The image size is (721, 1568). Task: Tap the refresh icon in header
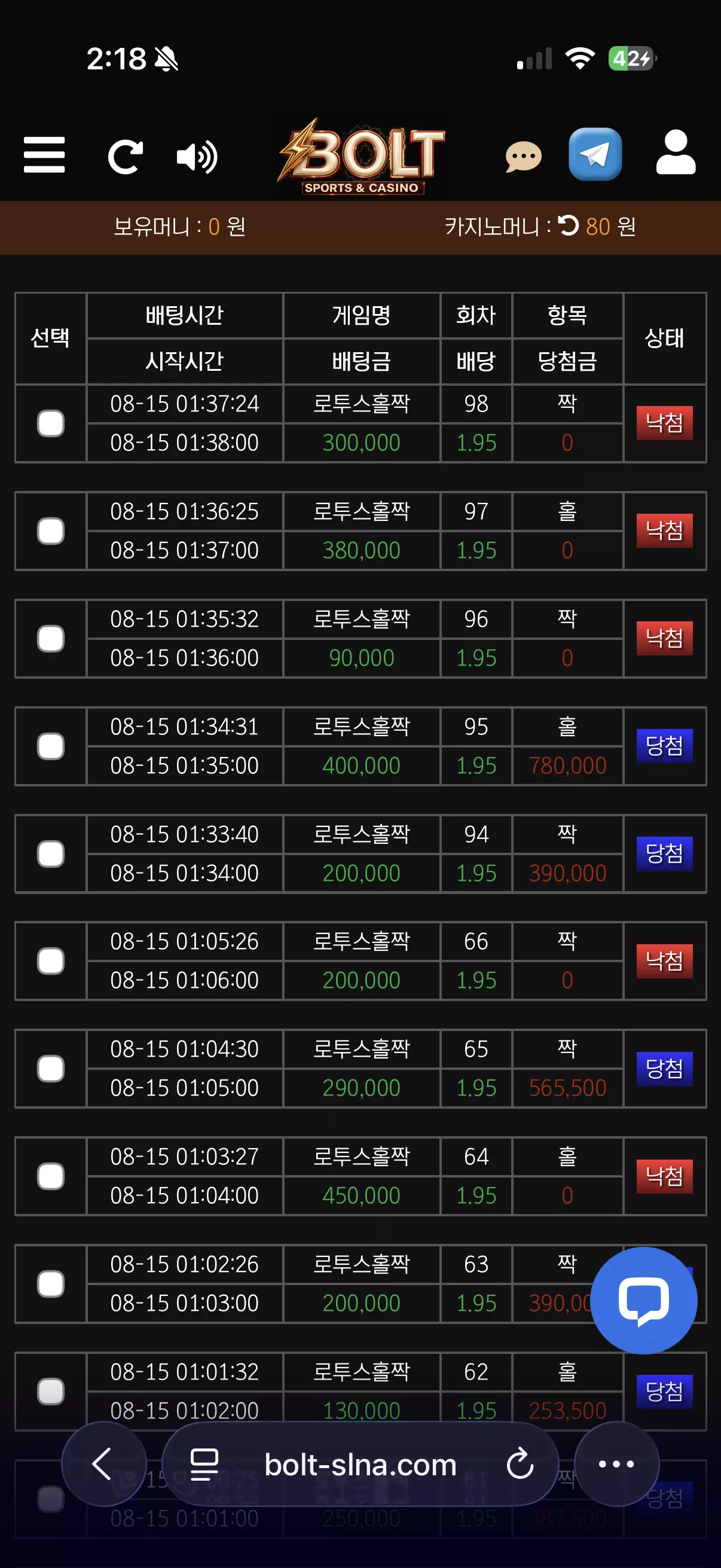[x=126, y=157]
